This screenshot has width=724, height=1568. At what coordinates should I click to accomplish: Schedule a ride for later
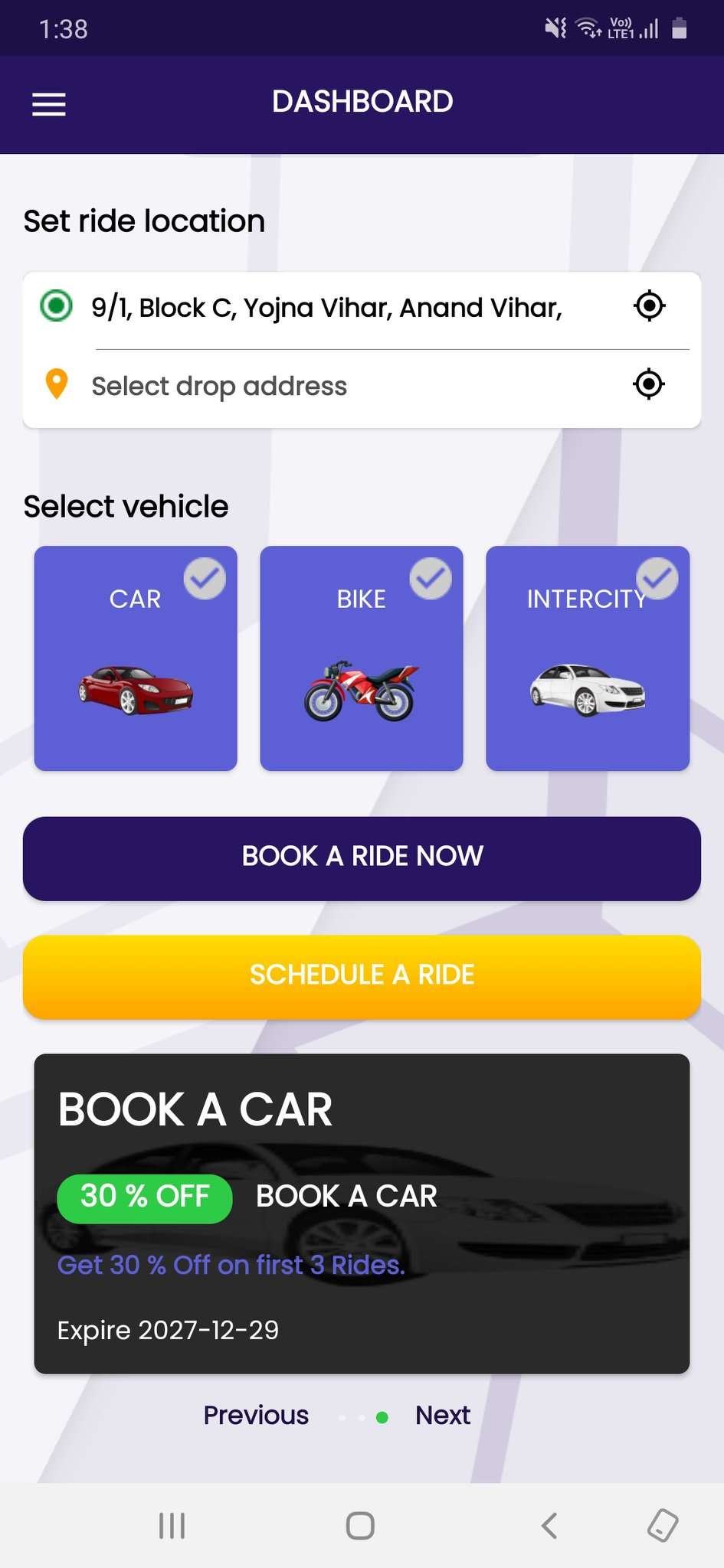pyautogui.click(x=362, y=976)
